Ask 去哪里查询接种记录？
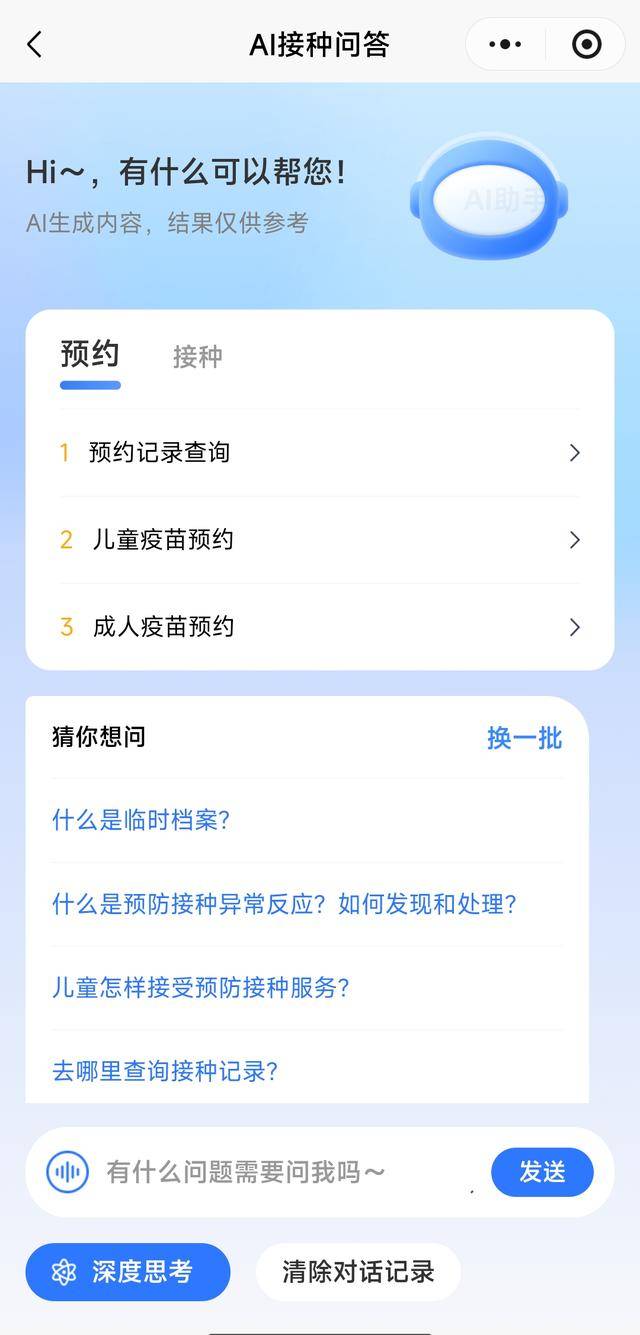Screen dimensions: 640x1335 pyautogui.click(x=165, y=1072)
